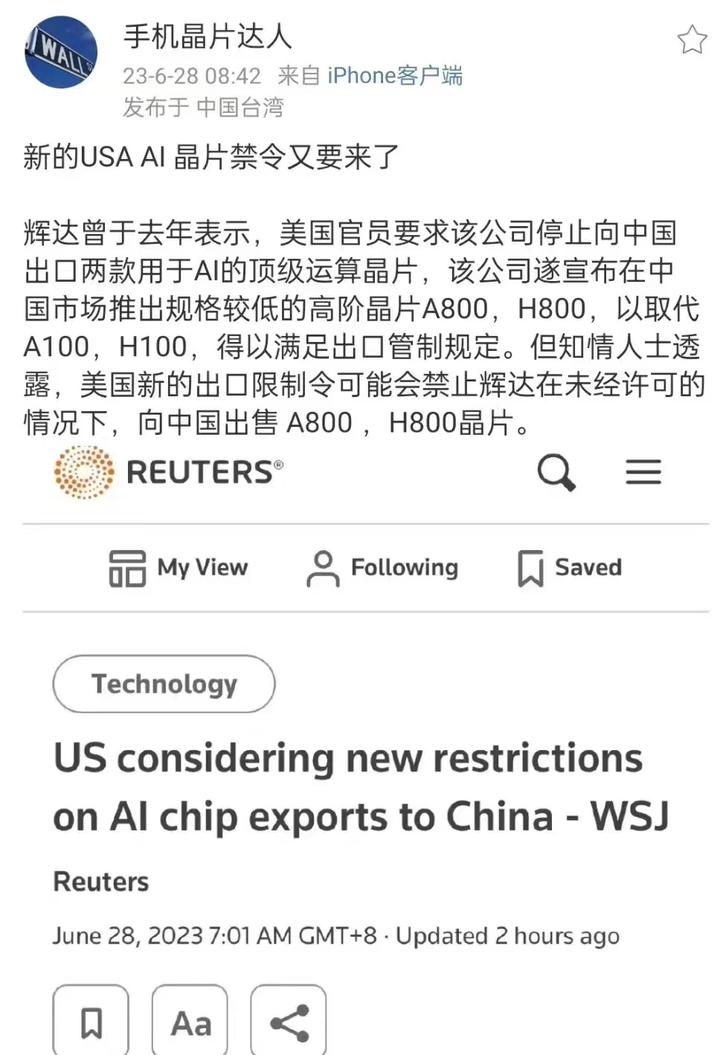Switch to the Saved tab
The width and height of the screenshot is (720, 1055).
(584, 567)
